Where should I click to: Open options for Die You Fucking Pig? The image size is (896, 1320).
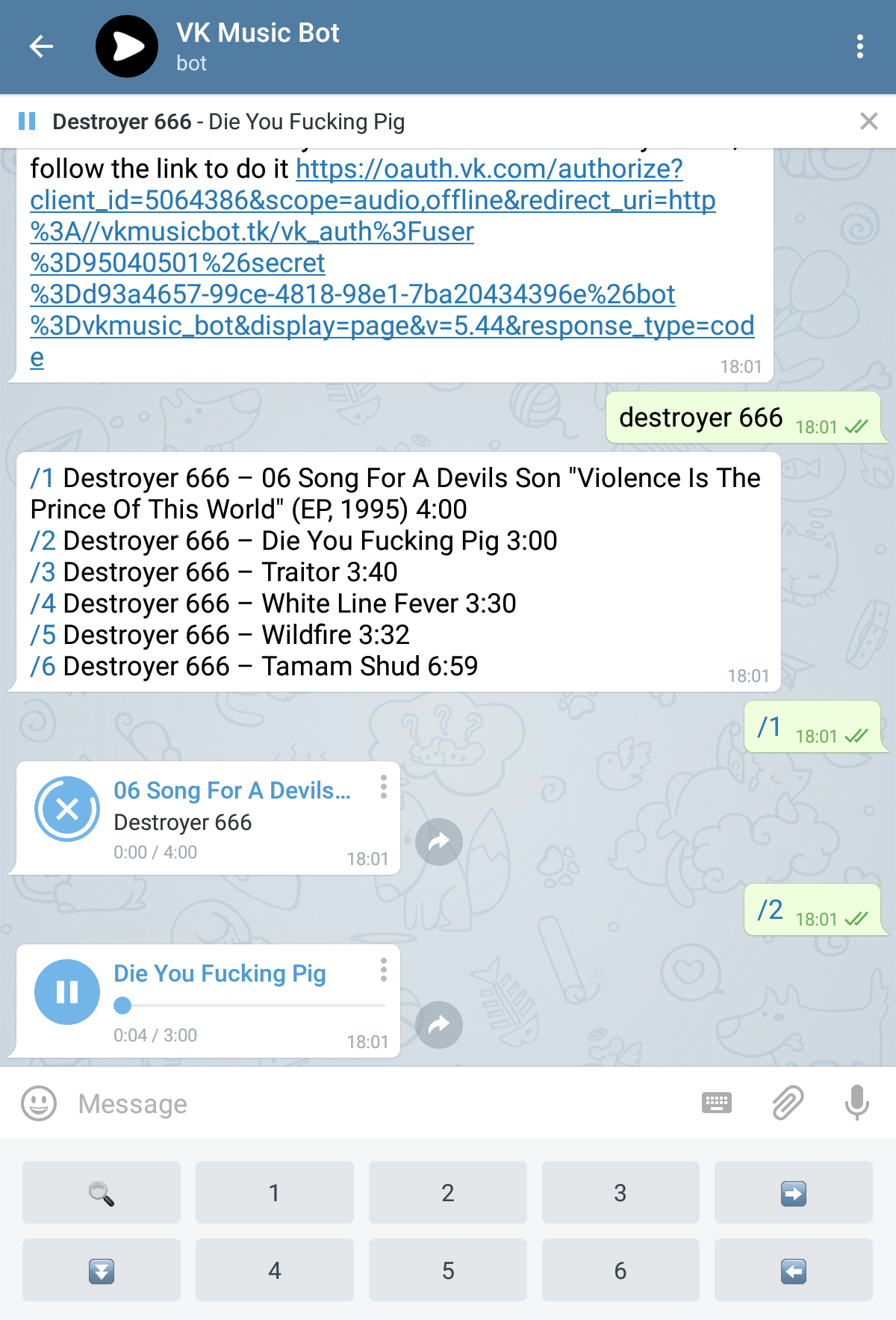point(383,970)
